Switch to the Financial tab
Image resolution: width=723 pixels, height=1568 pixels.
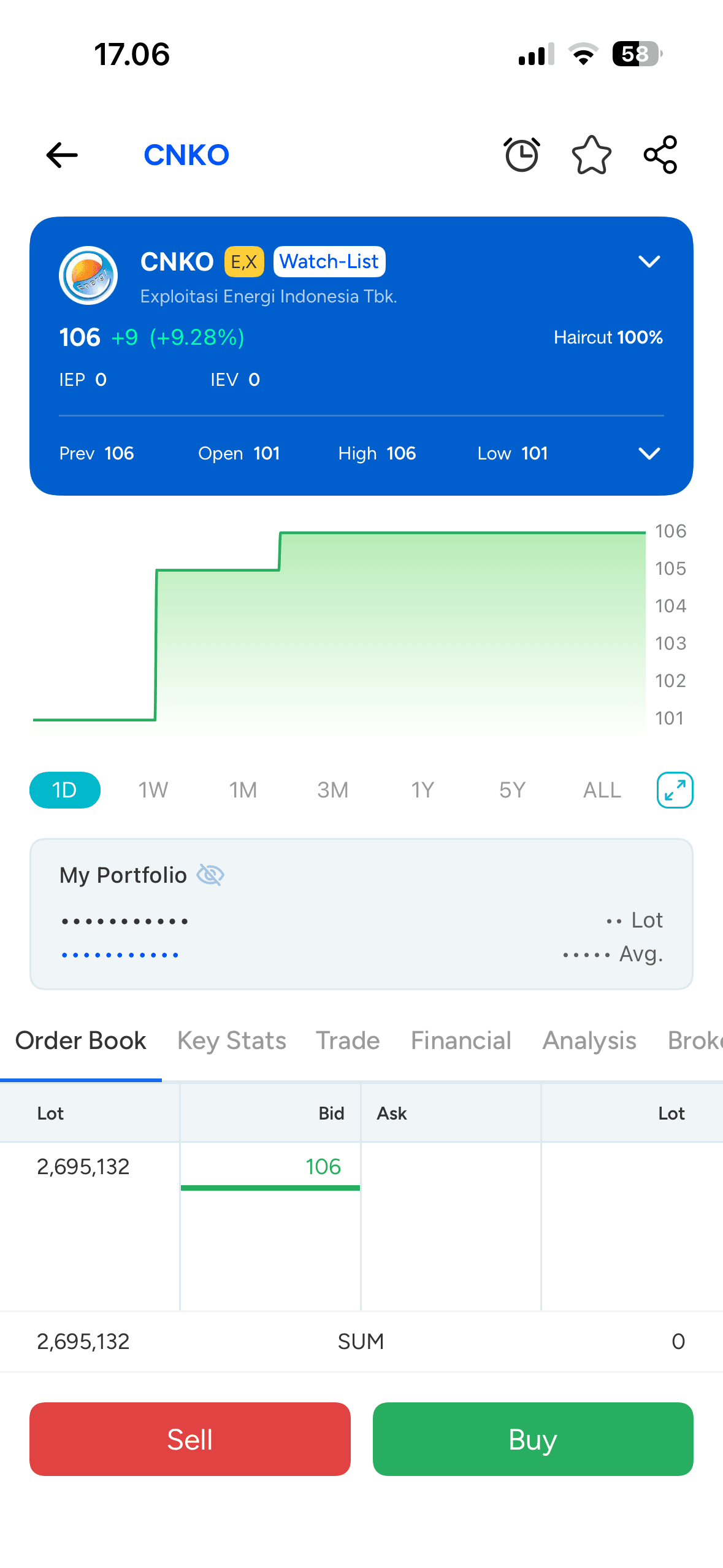461,1040
